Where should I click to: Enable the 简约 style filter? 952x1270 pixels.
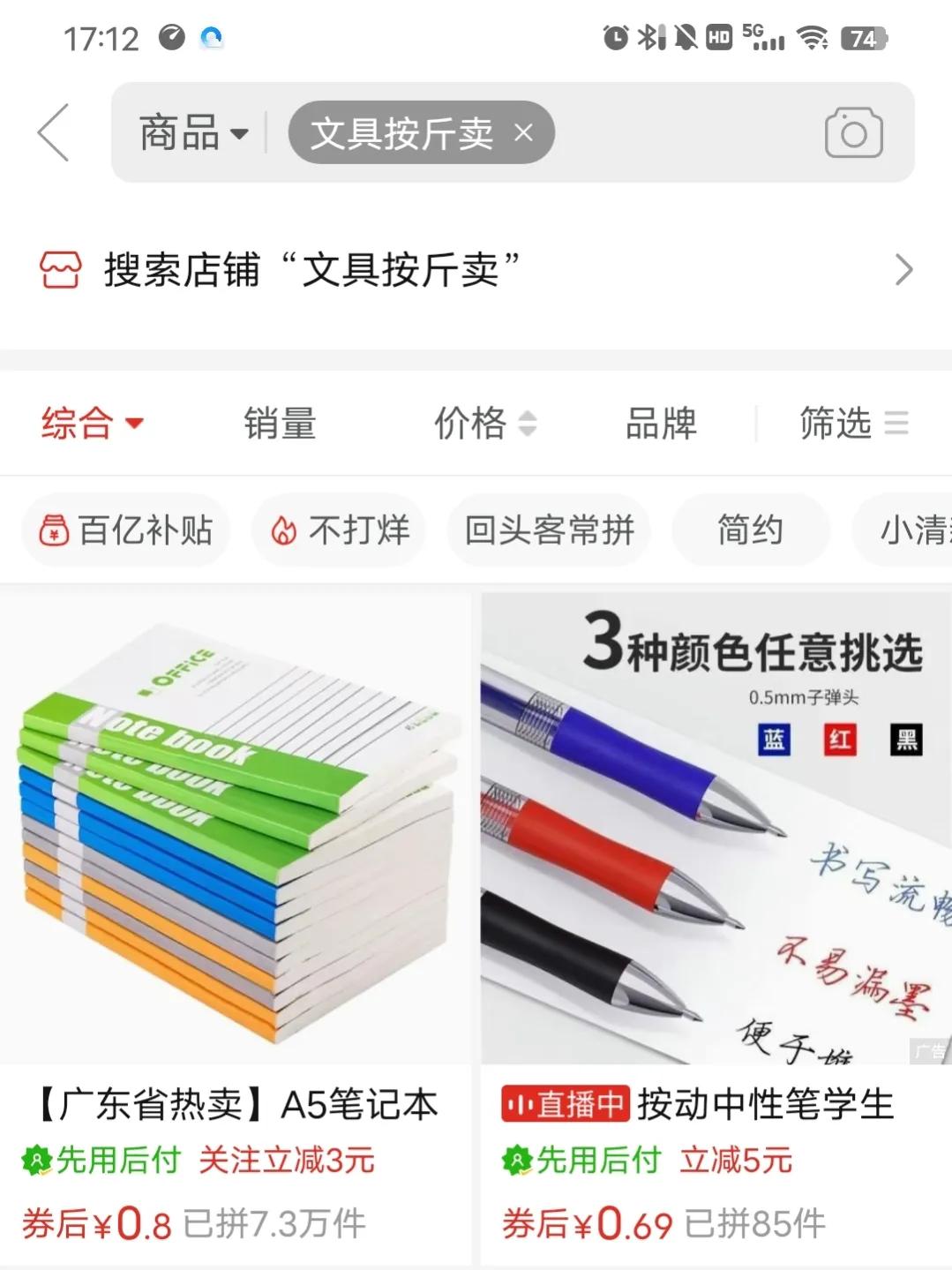(750, 530)
